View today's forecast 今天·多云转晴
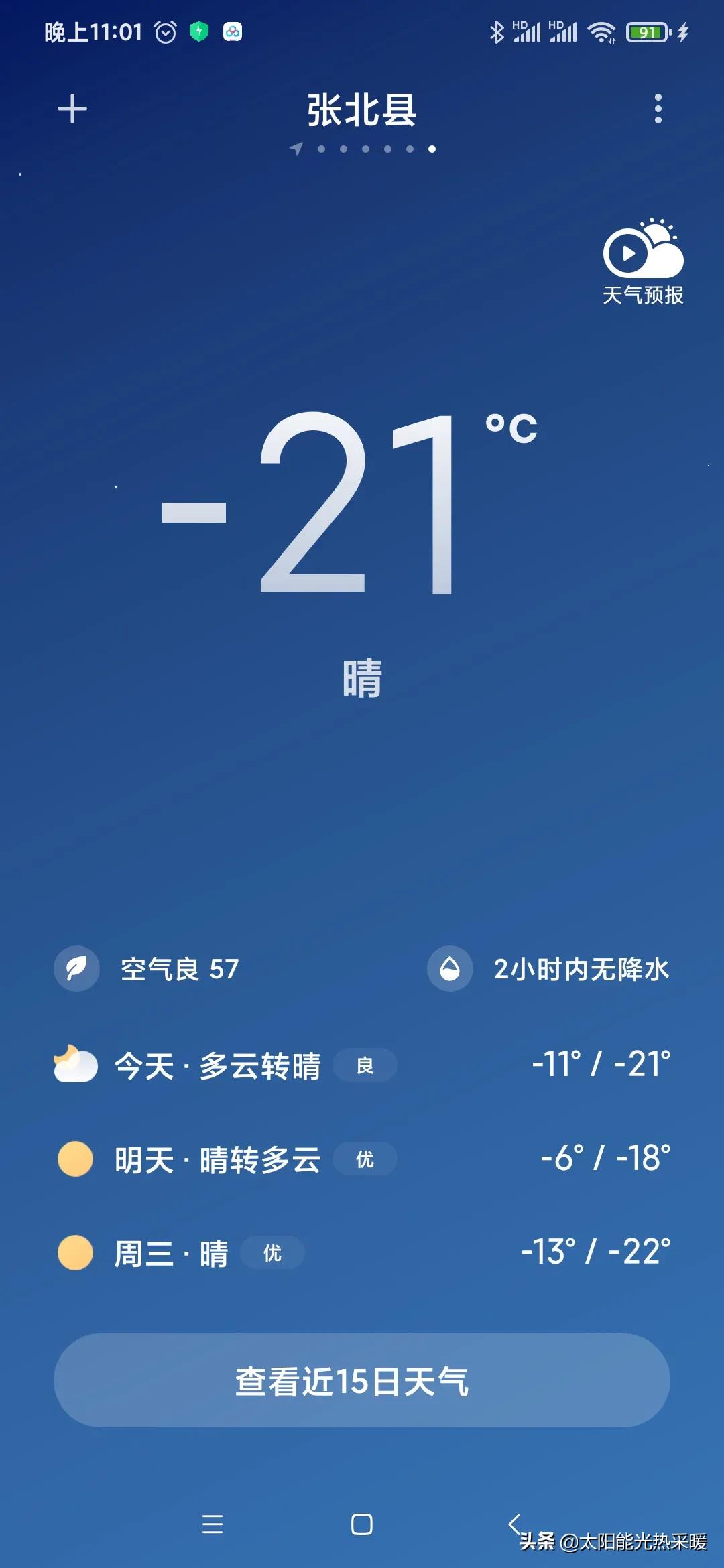724x1568 pixels. pos(362,1065)
